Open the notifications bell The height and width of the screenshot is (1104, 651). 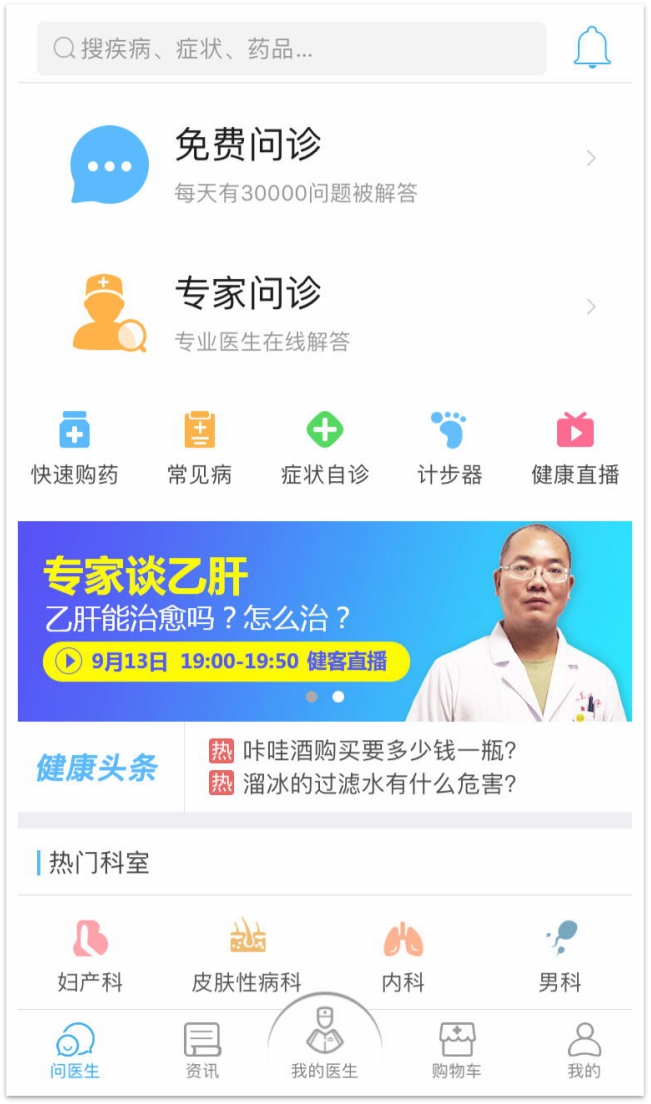coord(591,47)
